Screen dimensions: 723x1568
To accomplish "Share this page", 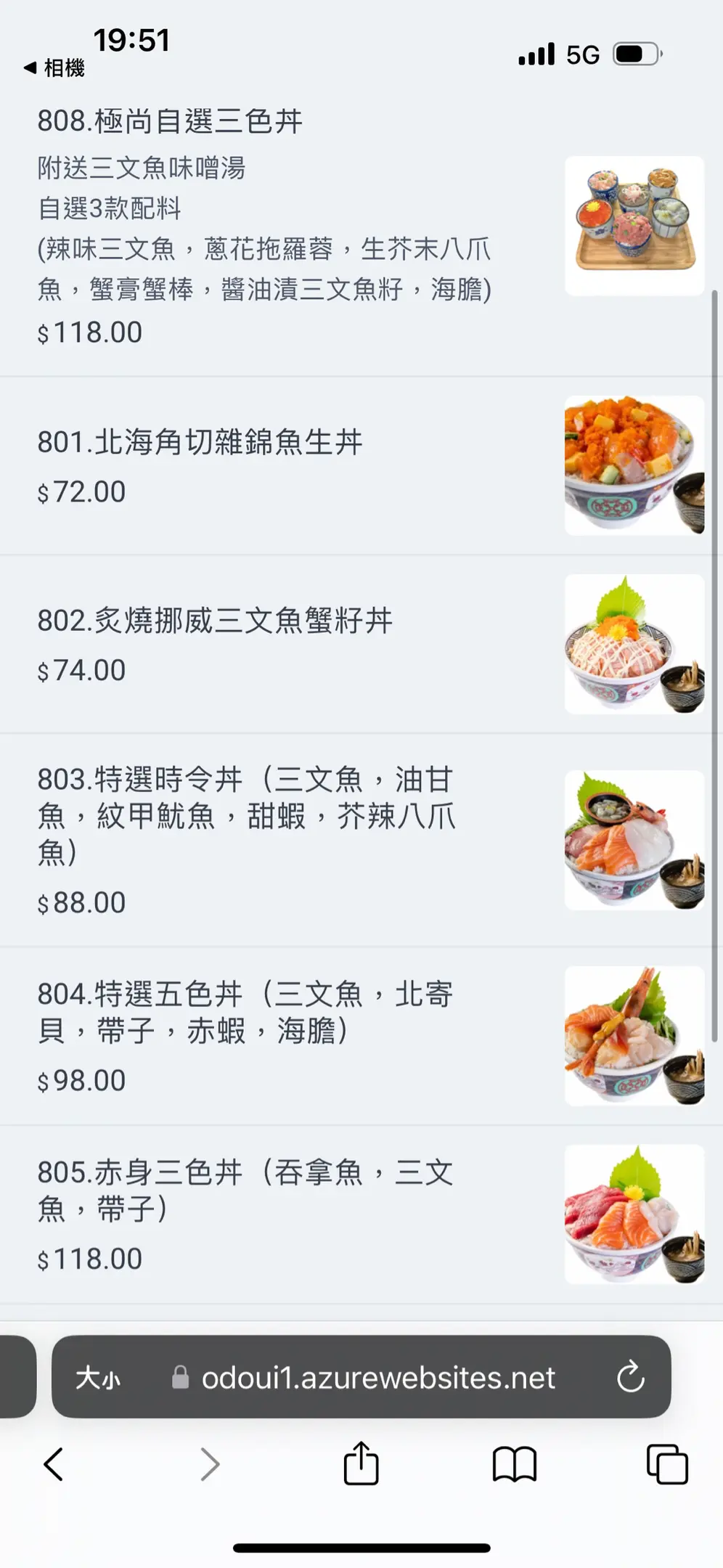I will click(x=361, y=1464).
